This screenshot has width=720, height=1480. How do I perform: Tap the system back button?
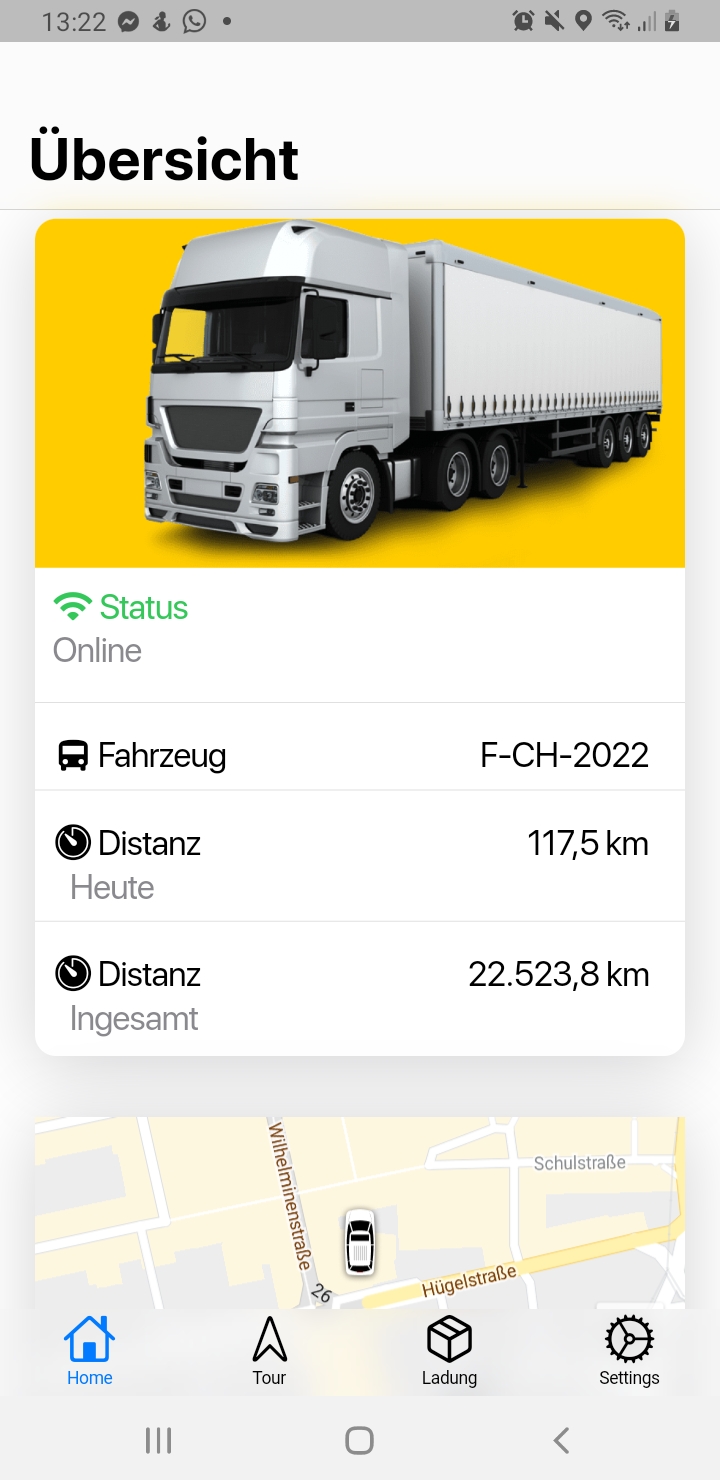pos(561,1440)
